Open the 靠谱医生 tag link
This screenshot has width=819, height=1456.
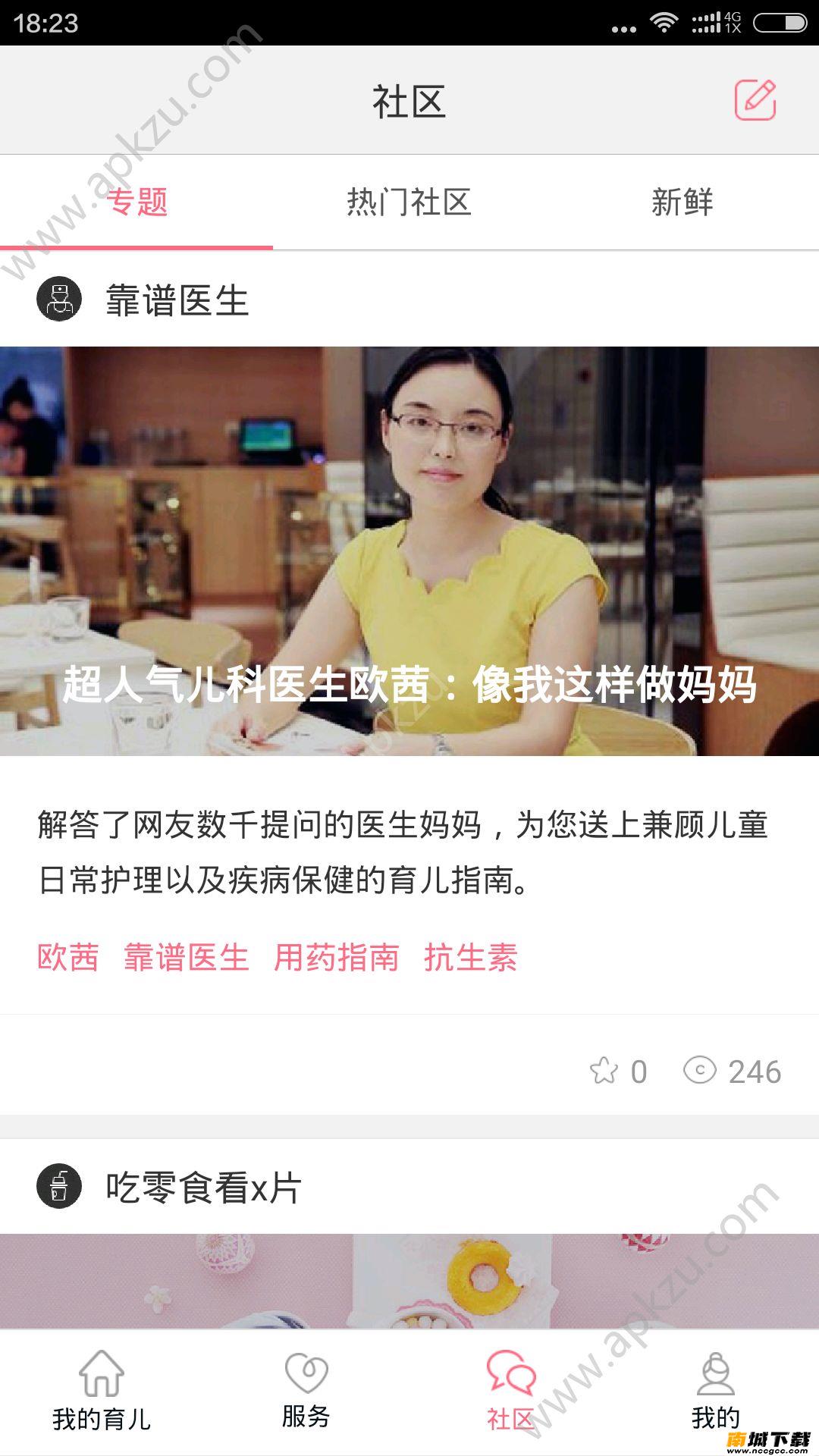187,957
